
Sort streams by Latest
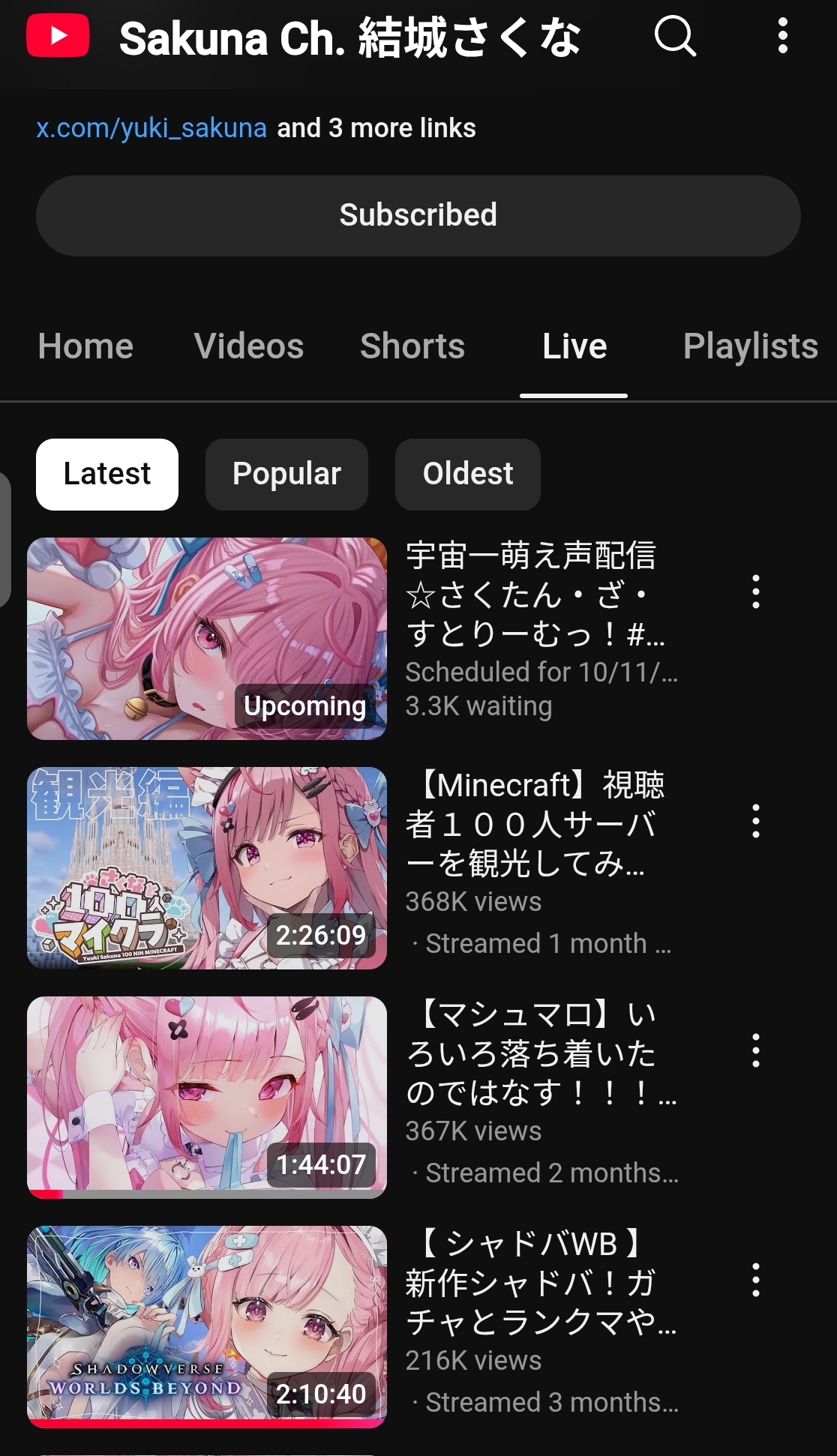tap(107, 475)
